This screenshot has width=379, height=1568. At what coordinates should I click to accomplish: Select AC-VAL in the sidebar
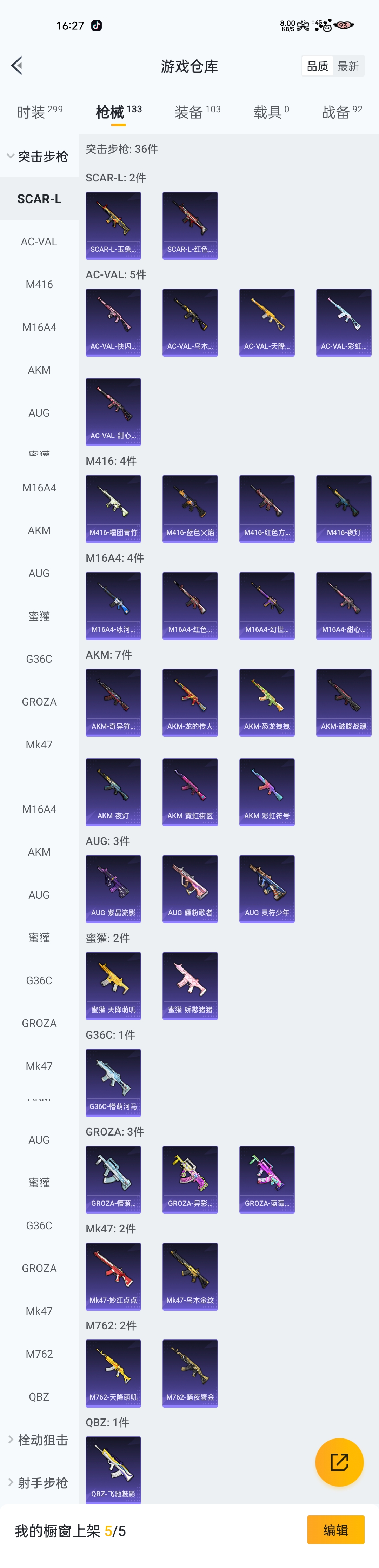39,242
